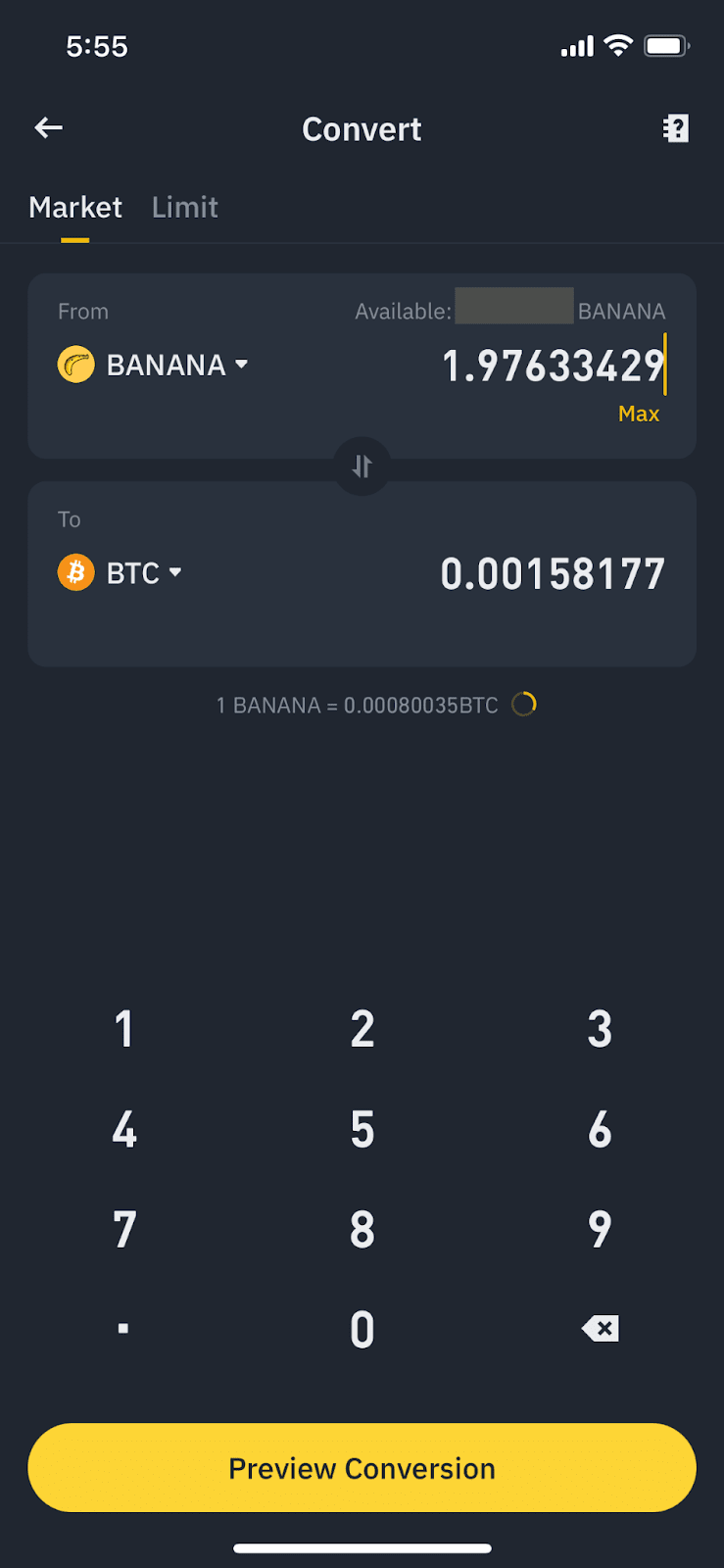The width and height of the screenshot is (724, 1568).
Task: Open the BTC coin selector dropdown
Action: coord(121,572)
